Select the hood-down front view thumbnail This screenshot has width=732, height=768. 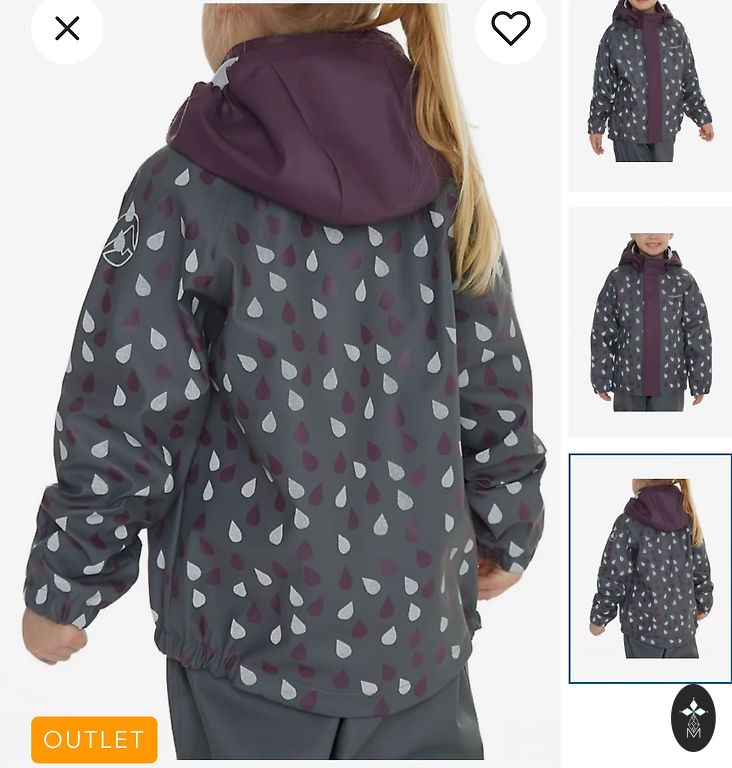(x=650, y=322)
